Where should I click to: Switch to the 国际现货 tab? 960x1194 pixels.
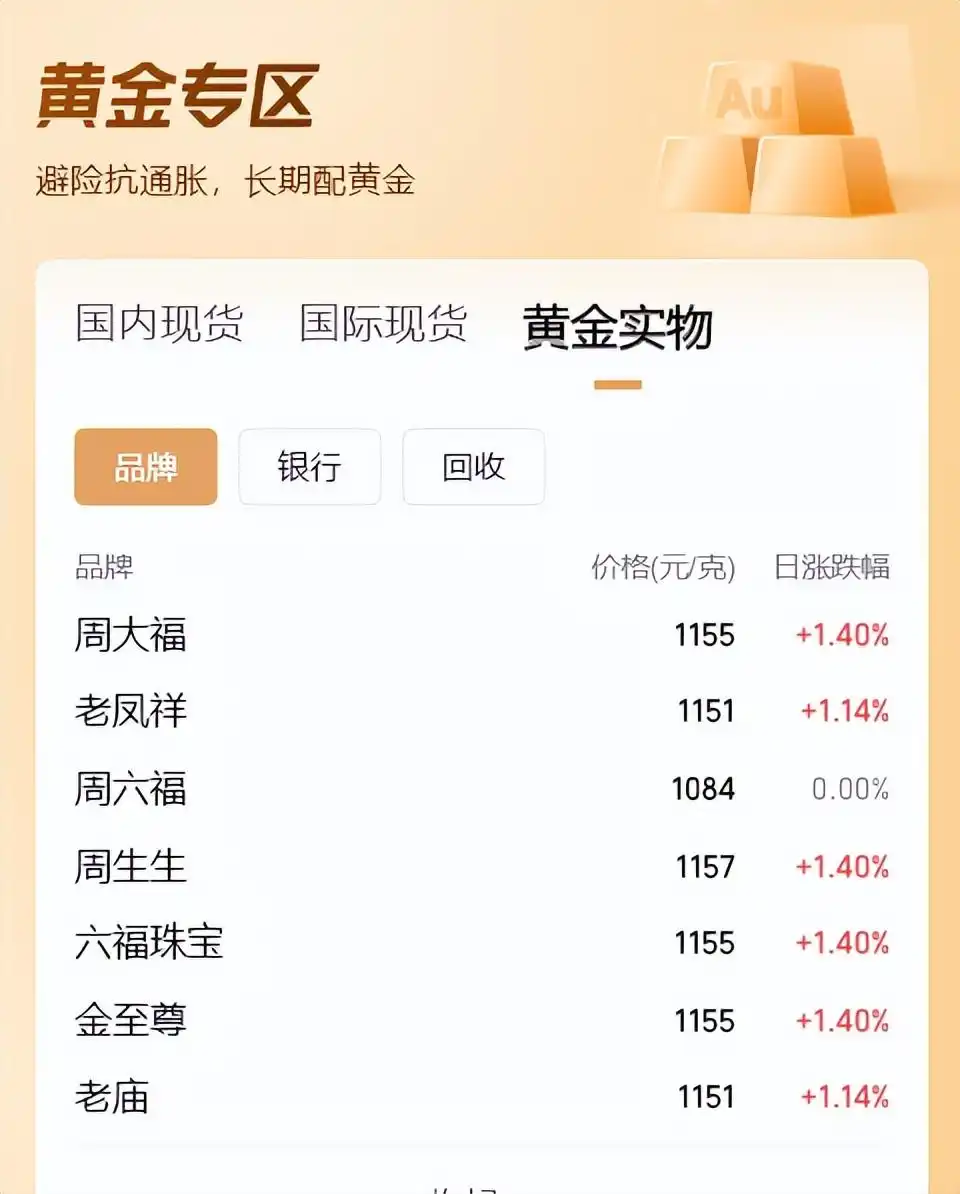[383, 325]
